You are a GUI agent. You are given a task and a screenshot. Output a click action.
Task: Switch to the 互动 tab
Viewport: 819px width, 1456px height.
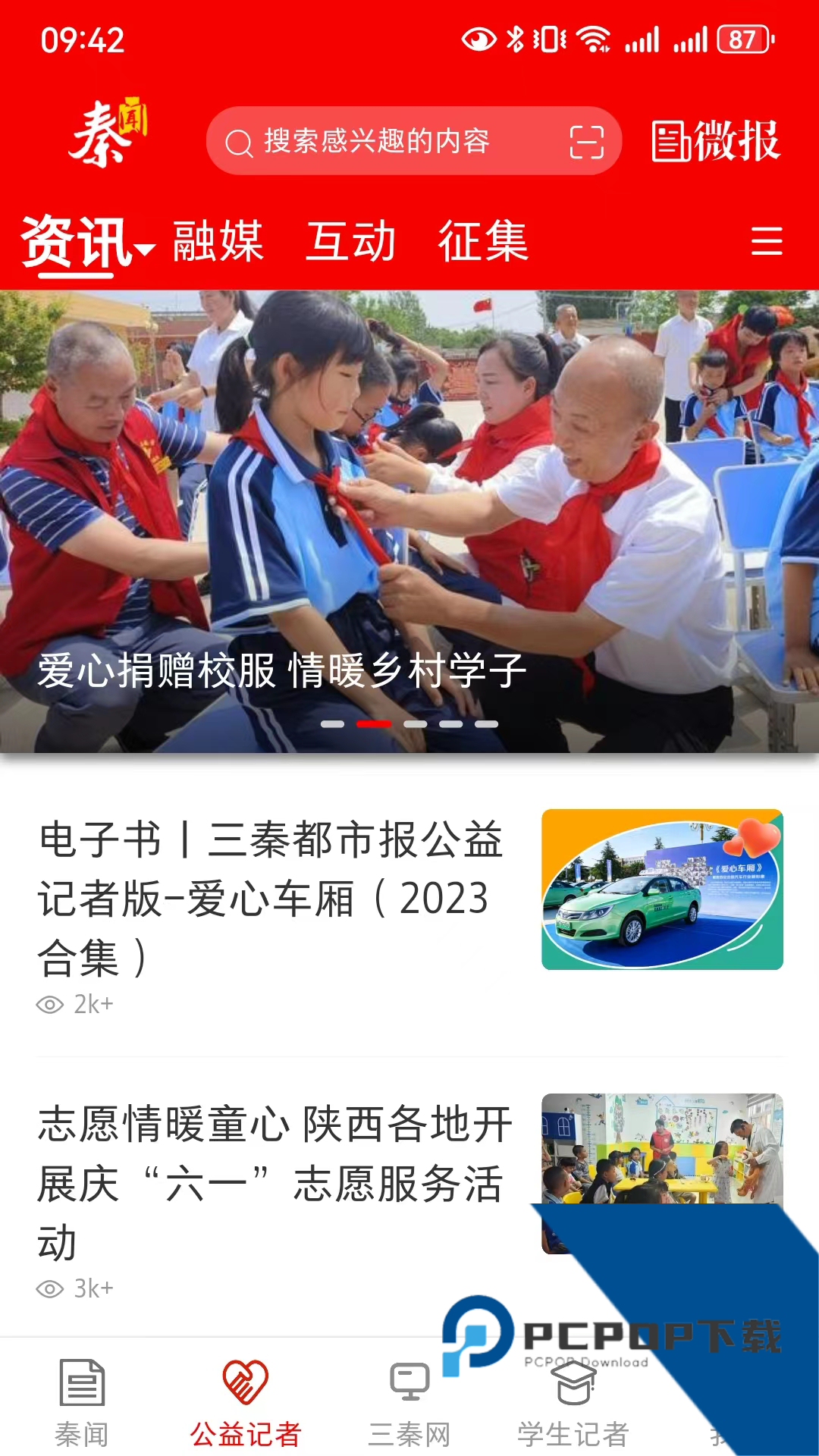click(350, 242)
